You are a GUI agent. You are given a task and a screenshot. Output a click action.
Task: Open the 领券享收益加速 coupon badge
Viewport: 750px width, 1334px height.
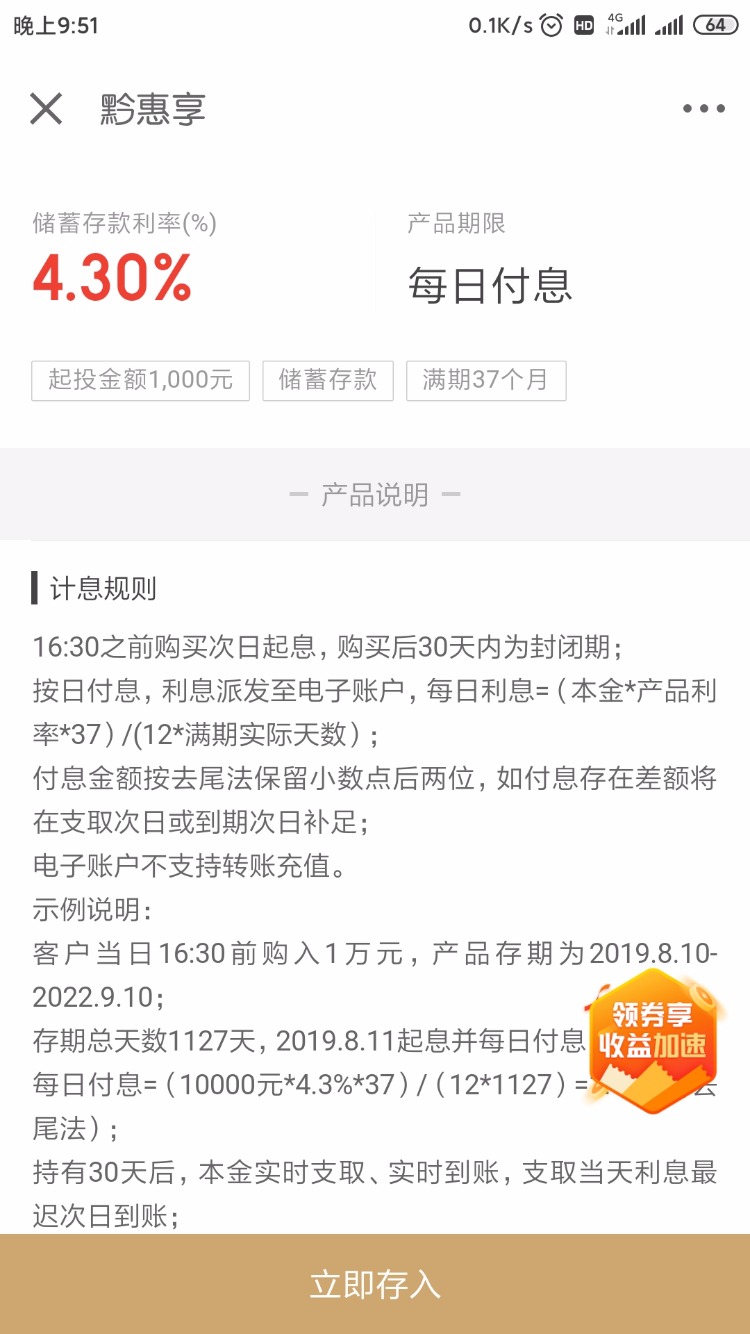click(x=654, y=1039)
